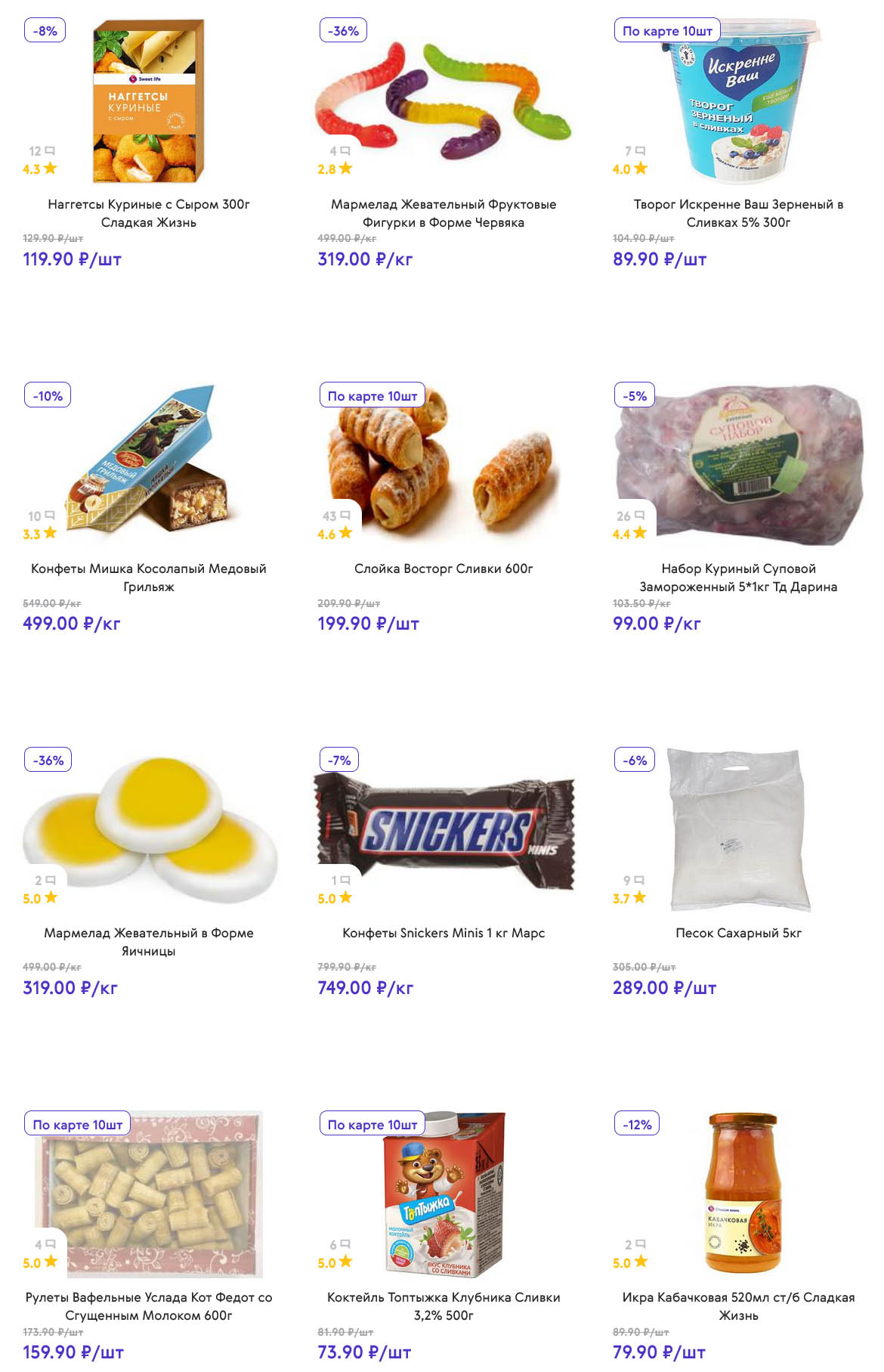Open Набор Куриный Суповой Замороженный card
This screenshot has width=884, height=1372.
point(737,577)
